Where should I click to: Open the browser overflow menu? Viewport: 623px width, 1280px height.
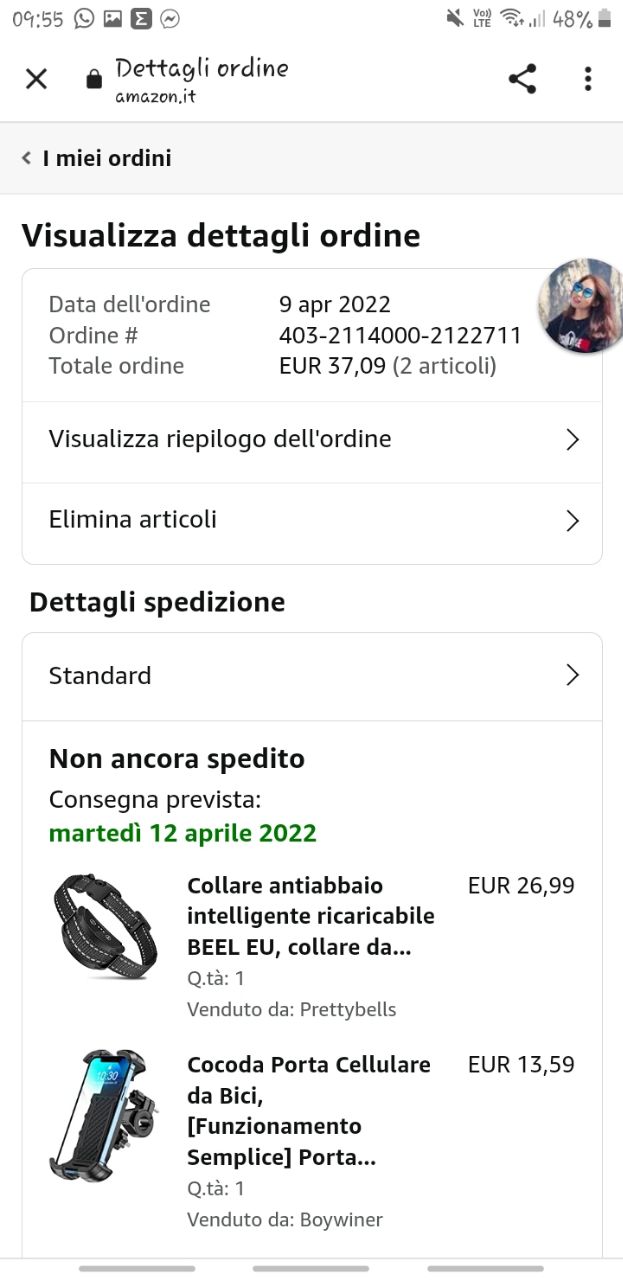tap(588, 79)
